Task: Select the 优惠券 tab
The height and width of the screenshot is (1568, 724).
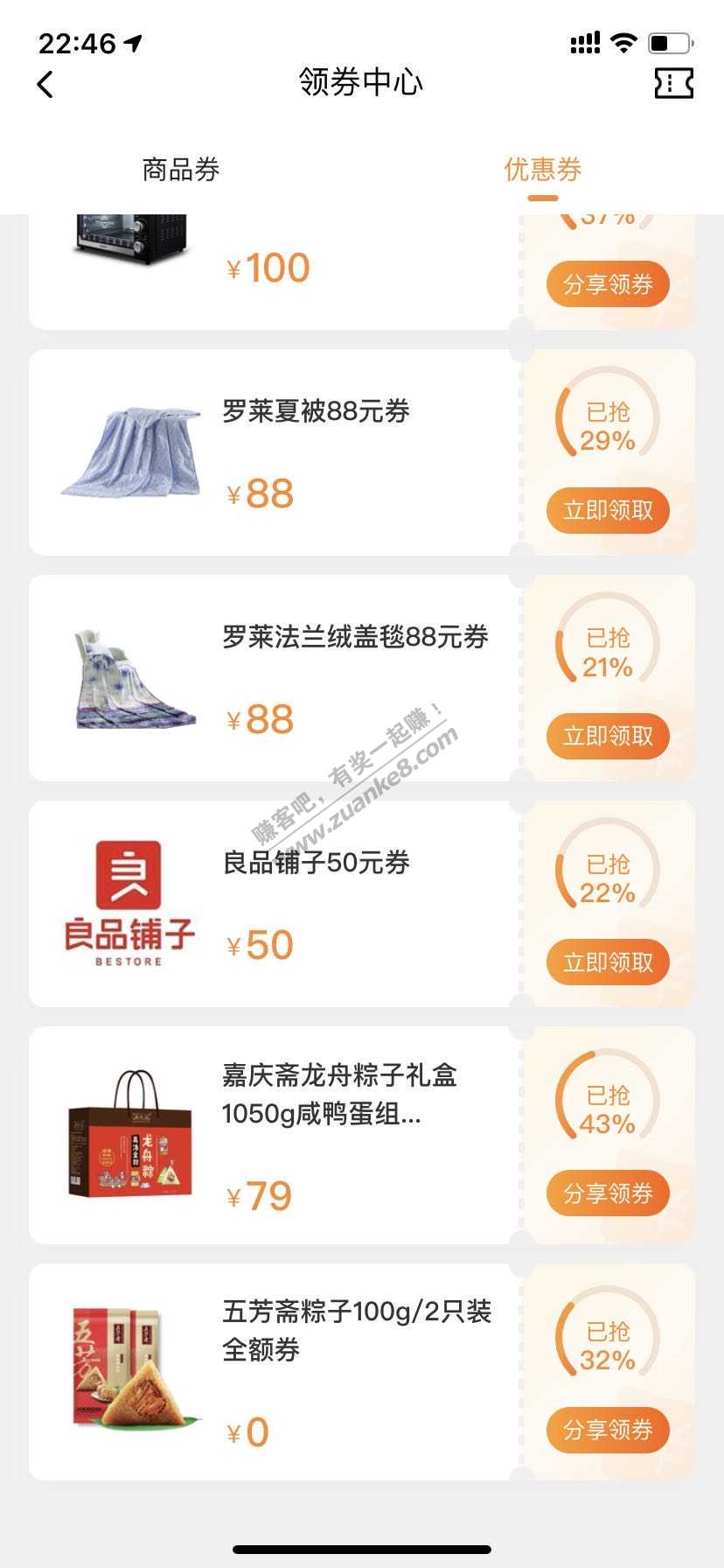Action: (542, 170)
